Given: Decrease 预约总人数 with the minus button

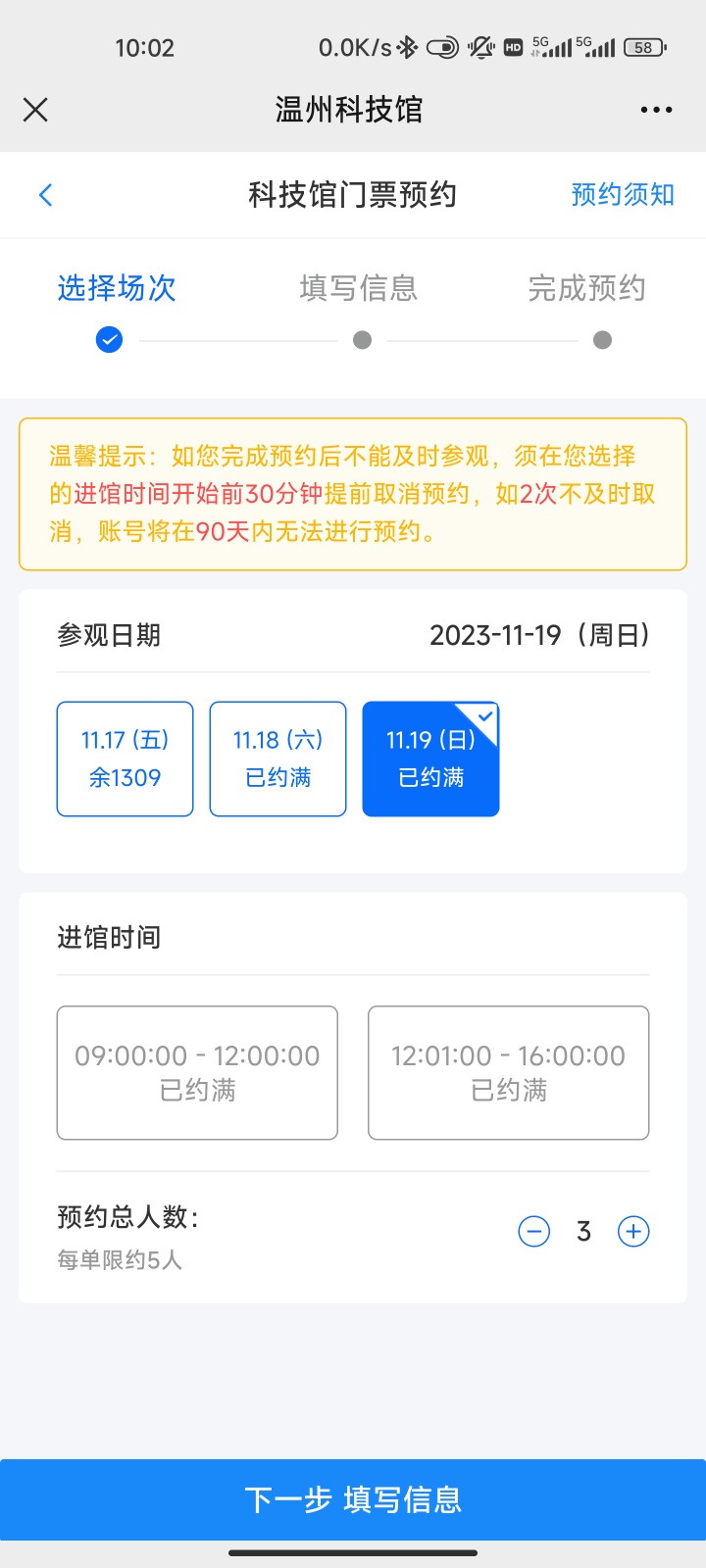Looking at the screenshot, I should point(533,1232).
